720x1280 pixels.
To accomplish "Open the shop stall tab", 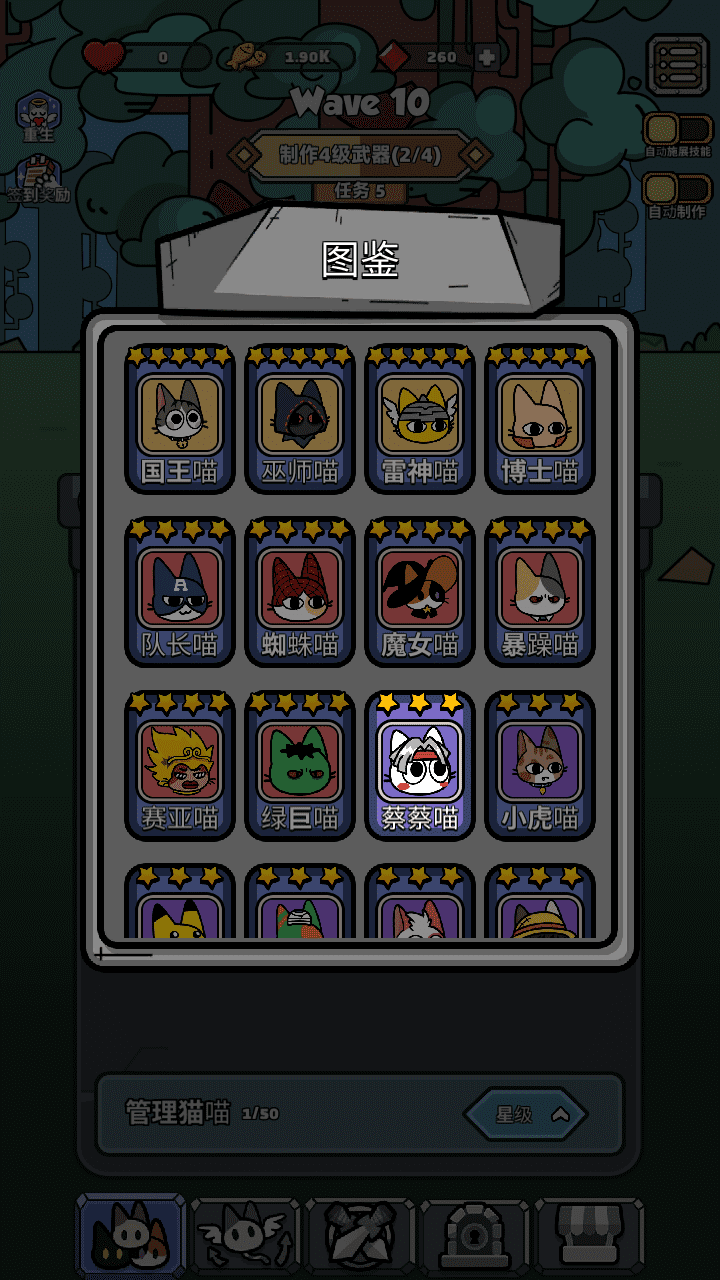I will 590,1236.
